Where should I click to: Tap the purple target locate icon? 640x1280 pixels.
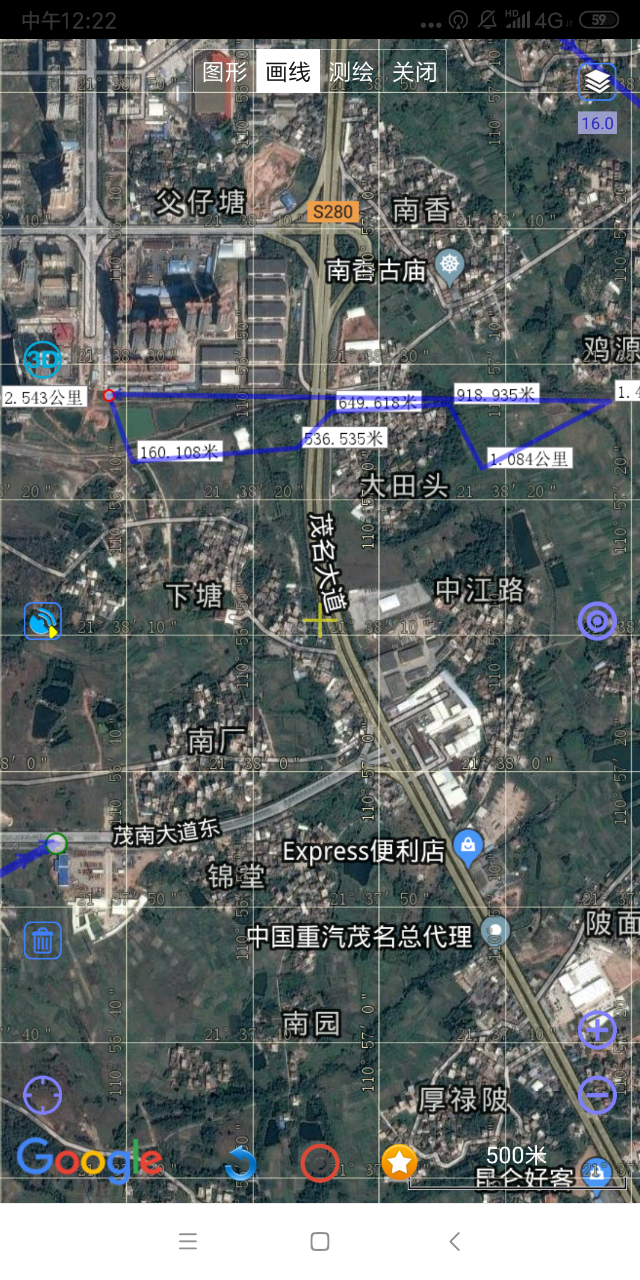(597, 621)
